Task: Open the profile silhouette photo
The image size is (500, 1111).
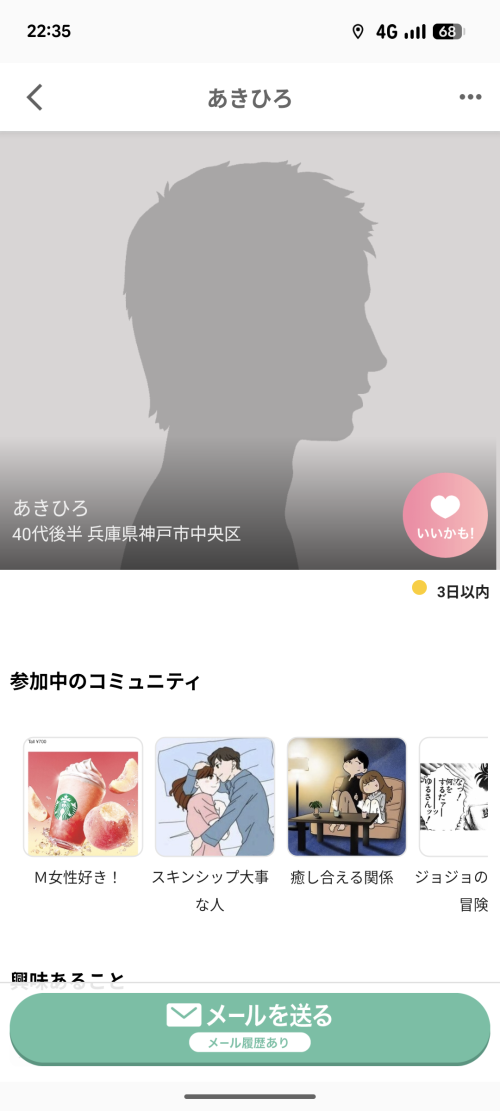Action: pos(250,350)
